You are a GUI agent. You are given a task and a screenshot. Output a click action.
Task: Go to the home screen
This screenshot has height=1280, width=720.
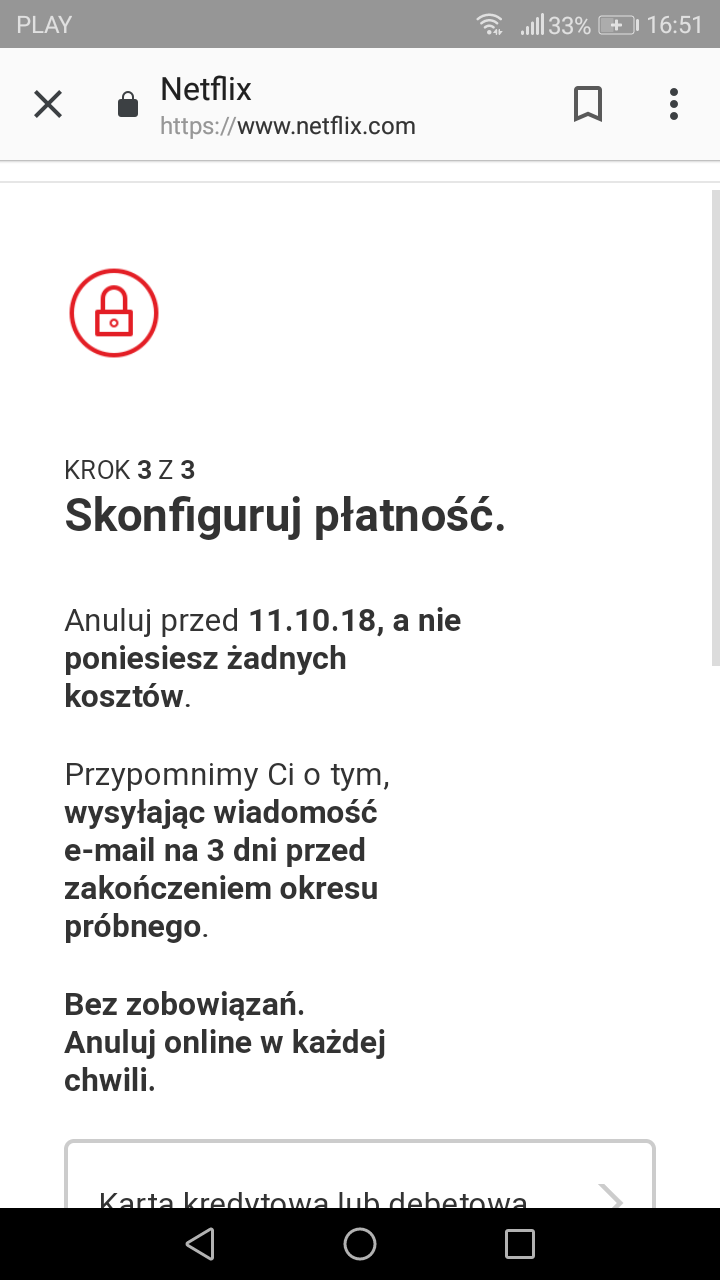coord(360,1244)
